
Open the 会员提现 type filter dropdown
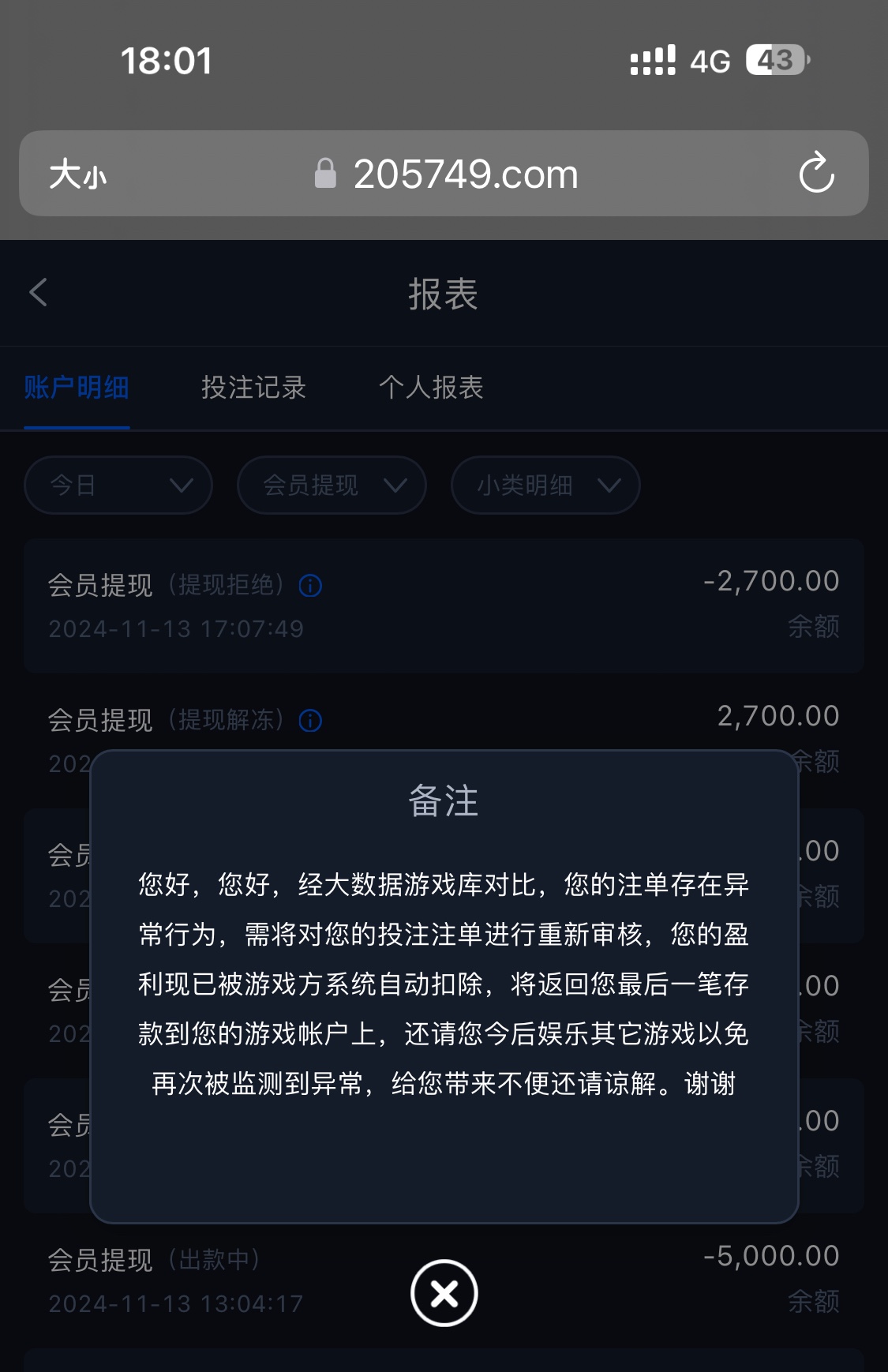[x=331, y=485]
